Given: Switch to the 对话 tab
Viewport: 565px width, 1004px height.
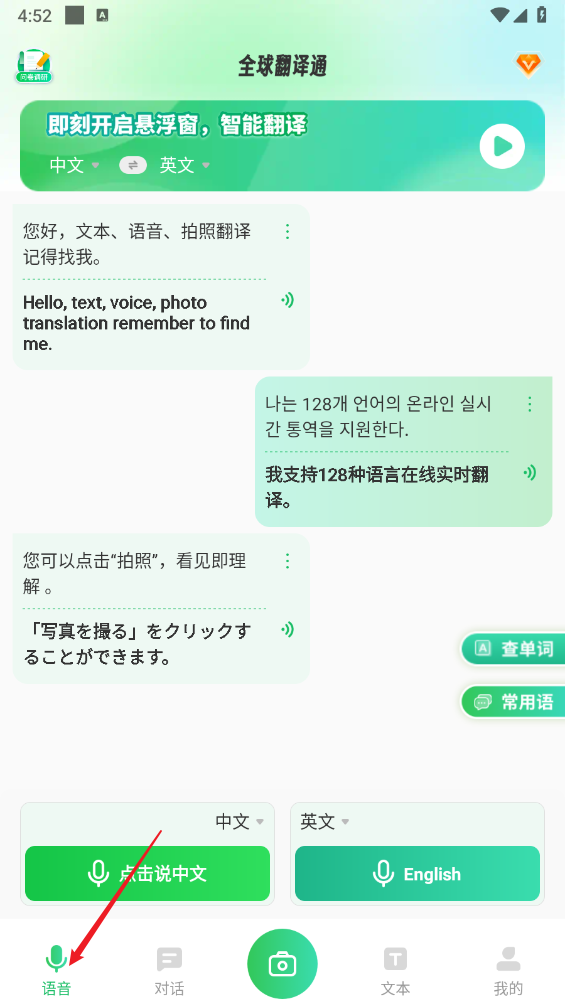Looking at the screenshot, I should click(170, 971).
